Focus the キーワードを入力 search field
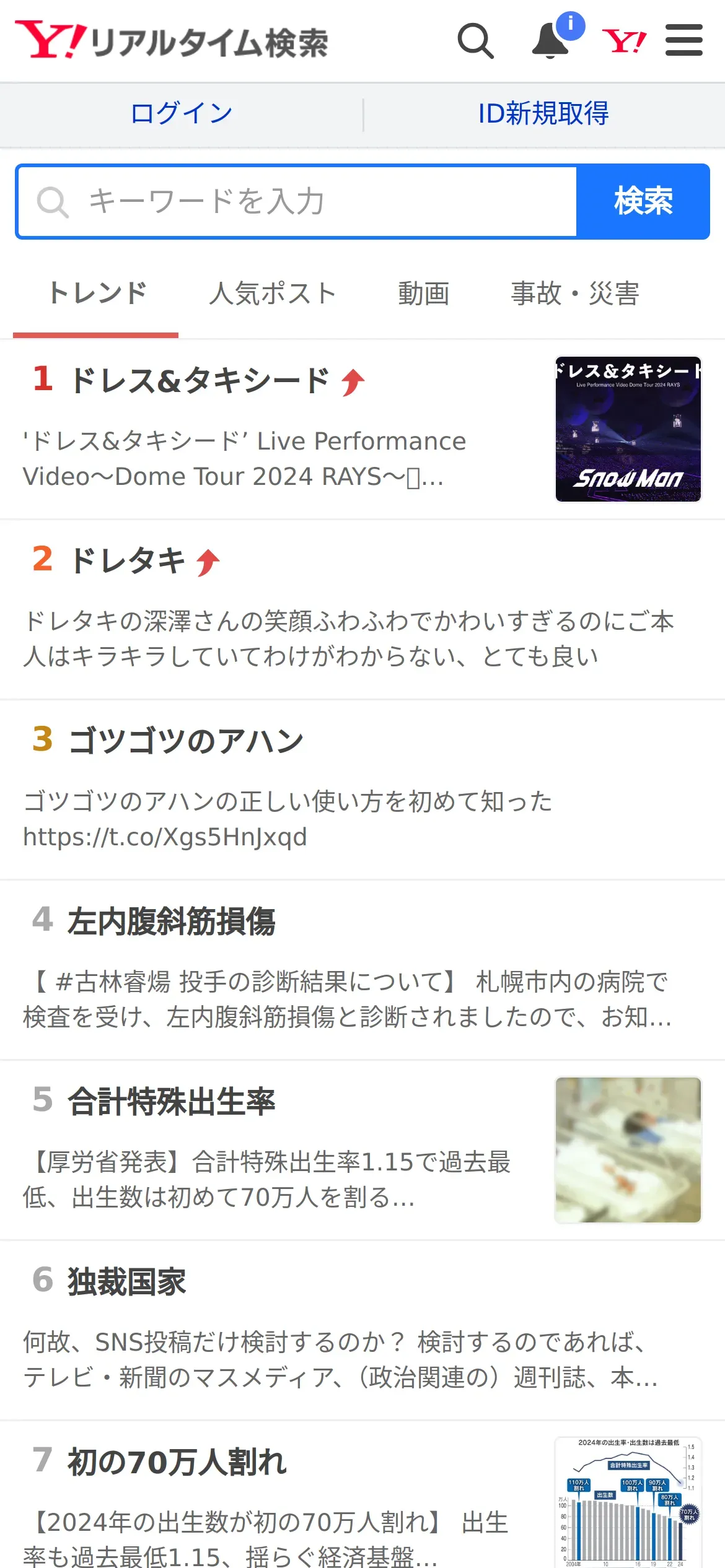The image size is (725, 1568). [297, 201]
